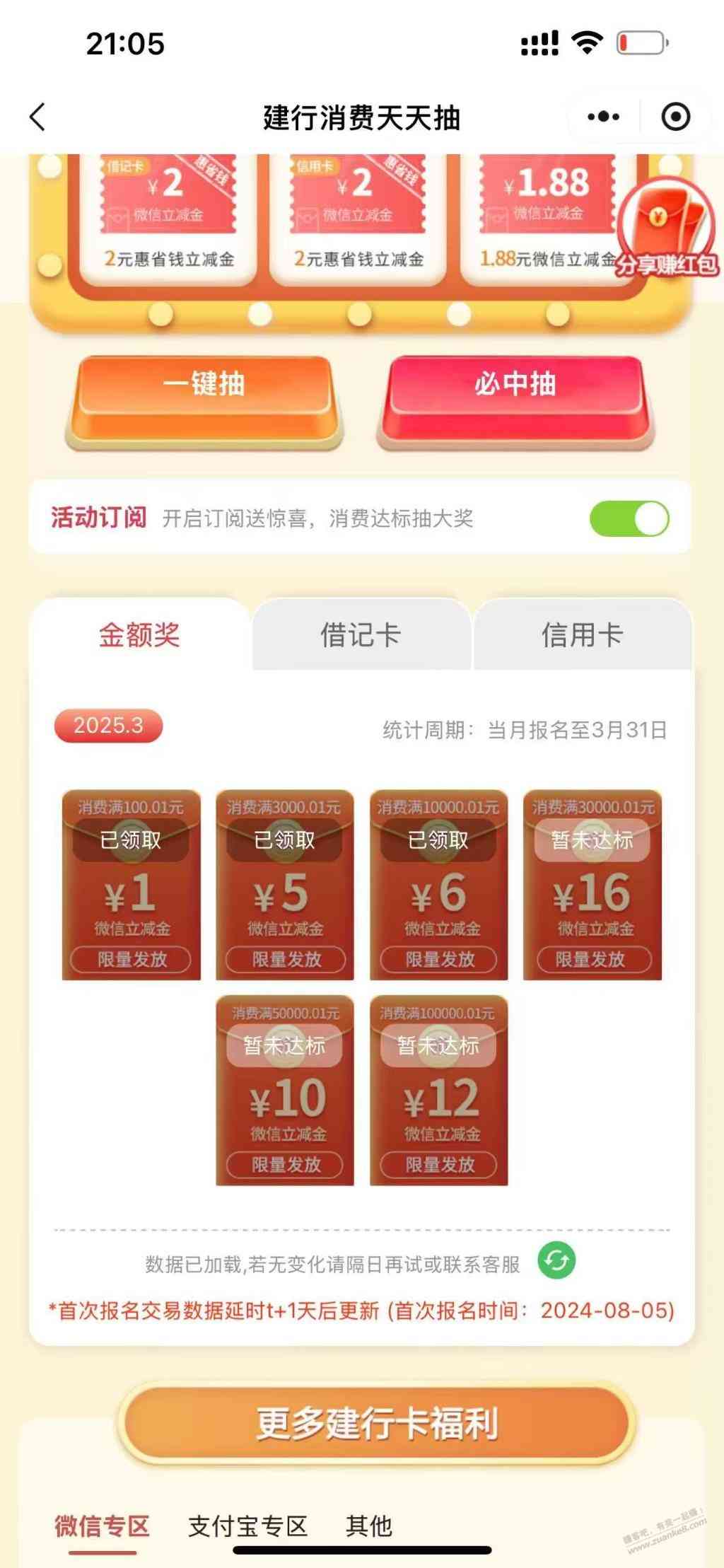
Task: Close the mini program with the circle icon
Action: [x=675, y=117]
